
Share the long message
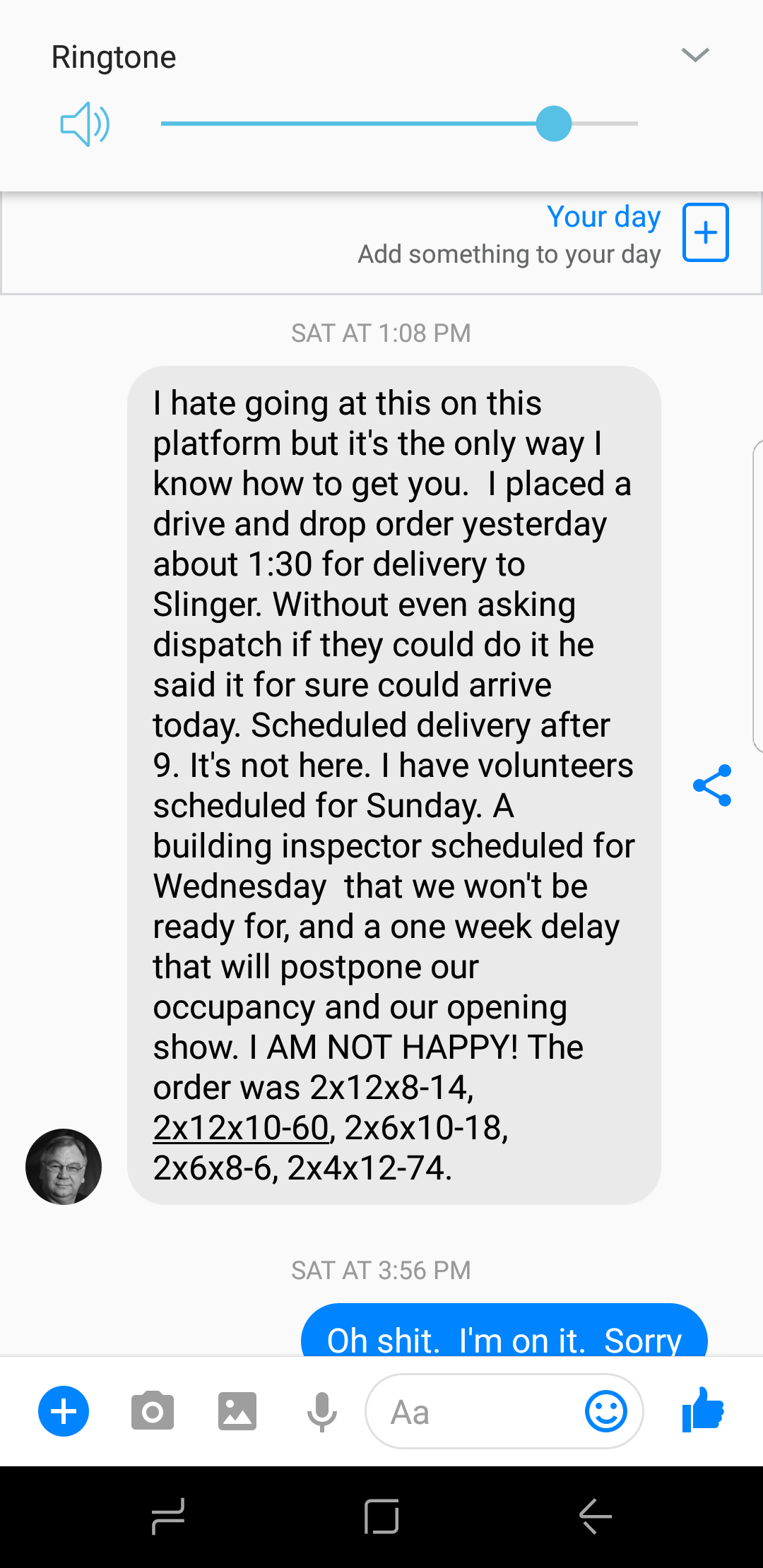coord(712,785)
